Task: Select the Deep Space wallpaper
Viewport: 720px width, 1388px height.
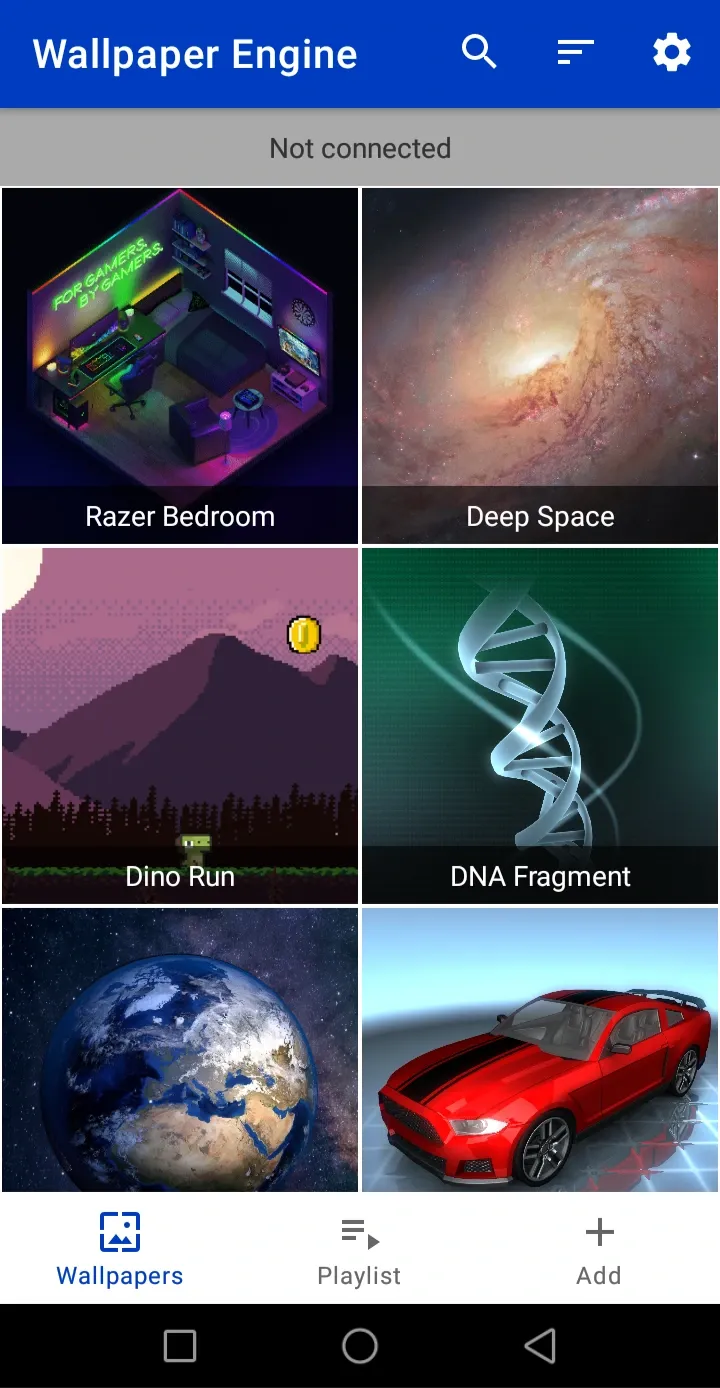Action: click(540, 366)
